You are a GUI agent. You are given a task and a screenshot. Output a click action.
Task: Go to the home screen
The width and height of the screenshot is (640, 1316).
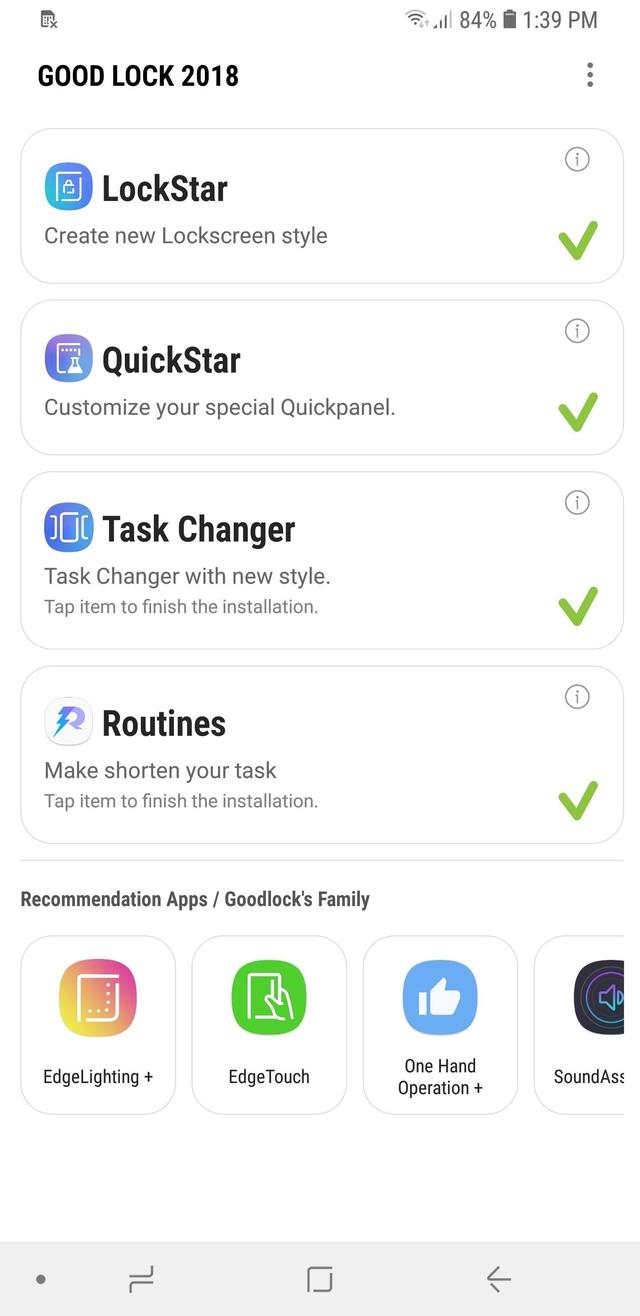(319, 1278)
